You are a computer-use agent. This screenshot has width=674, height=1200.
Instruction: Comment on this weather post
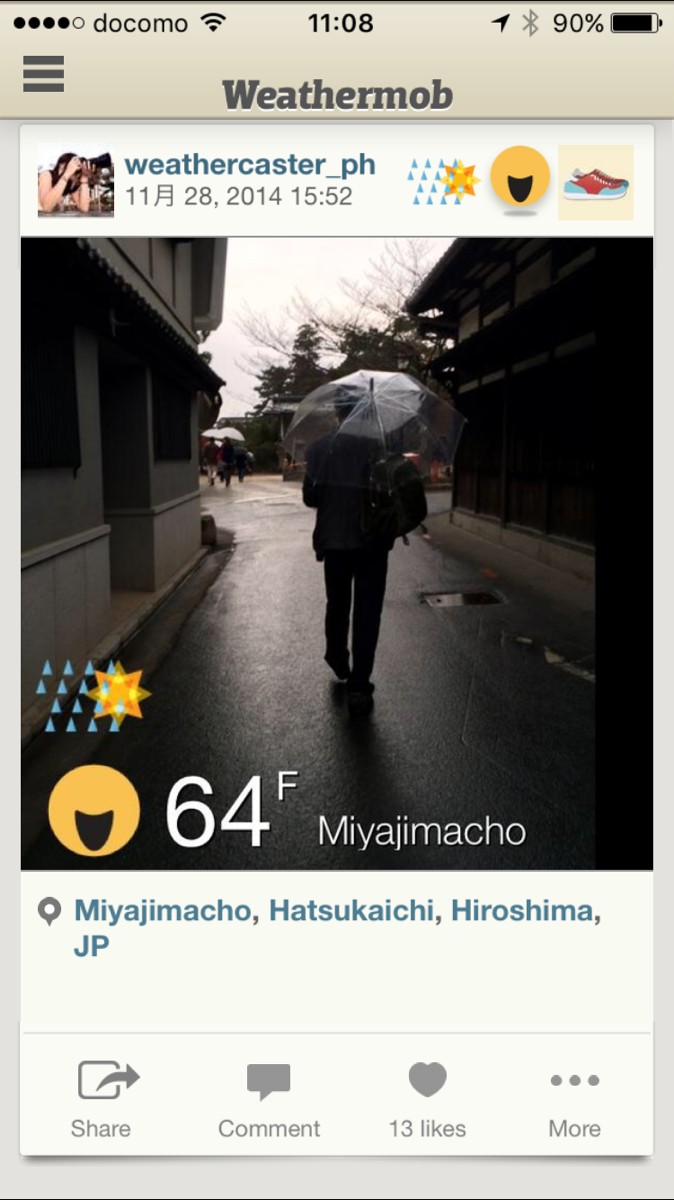tap(269, 1098)
